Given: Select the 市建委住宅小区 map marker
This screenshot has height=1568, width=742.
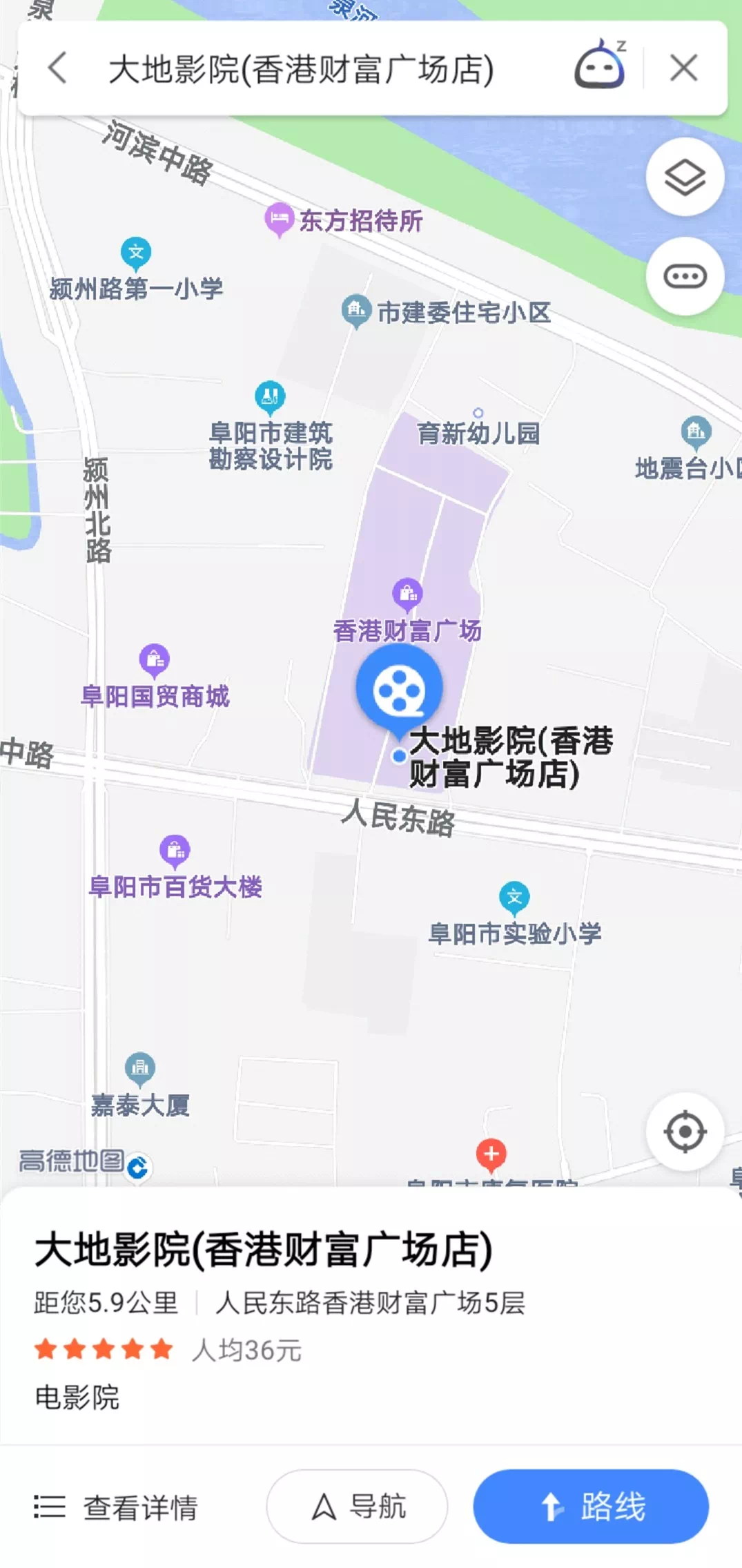Looking at the screenshot, I should coord(356,311).
